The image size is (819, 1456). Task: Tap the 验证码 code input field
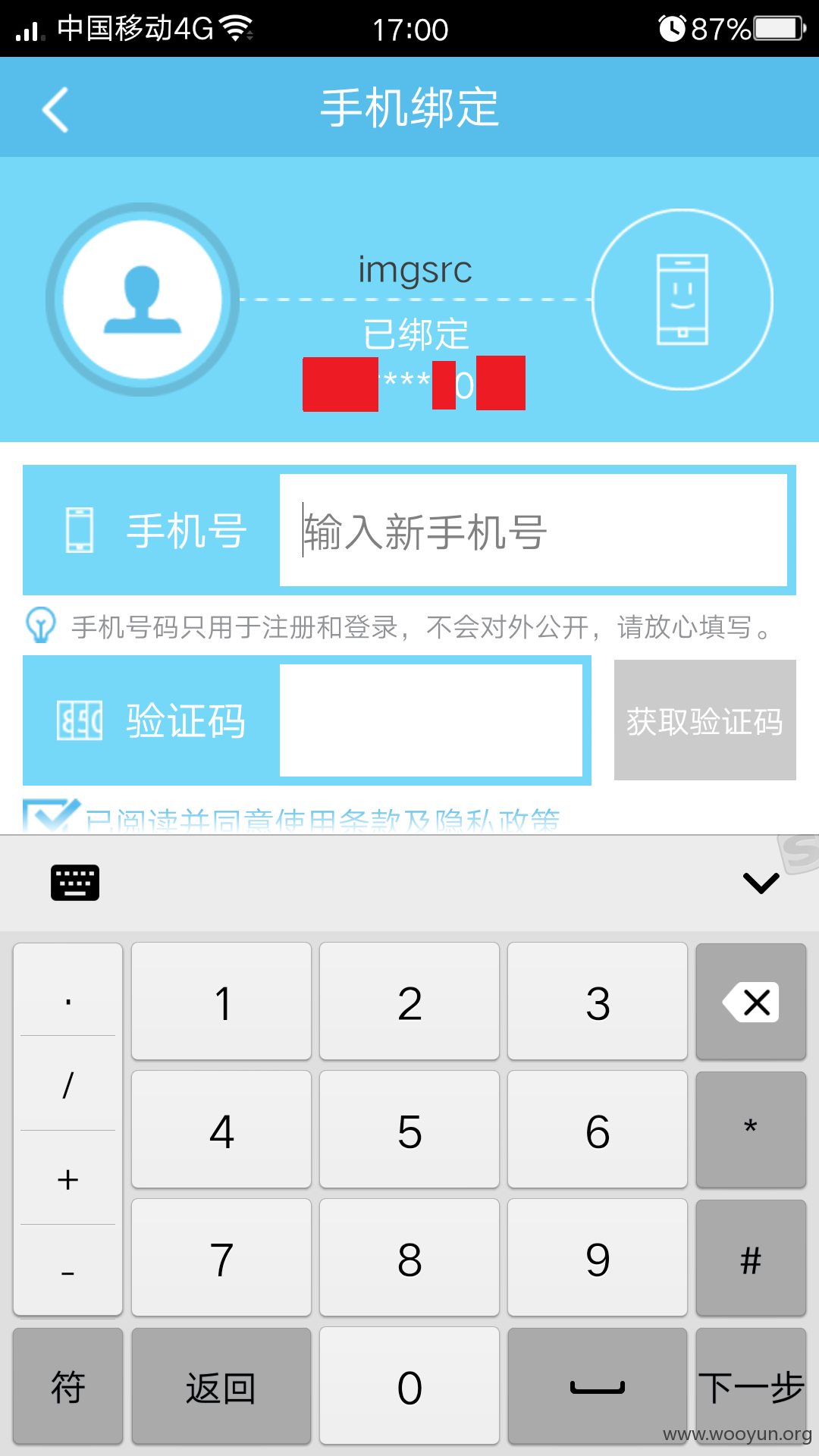coord(431,720)
